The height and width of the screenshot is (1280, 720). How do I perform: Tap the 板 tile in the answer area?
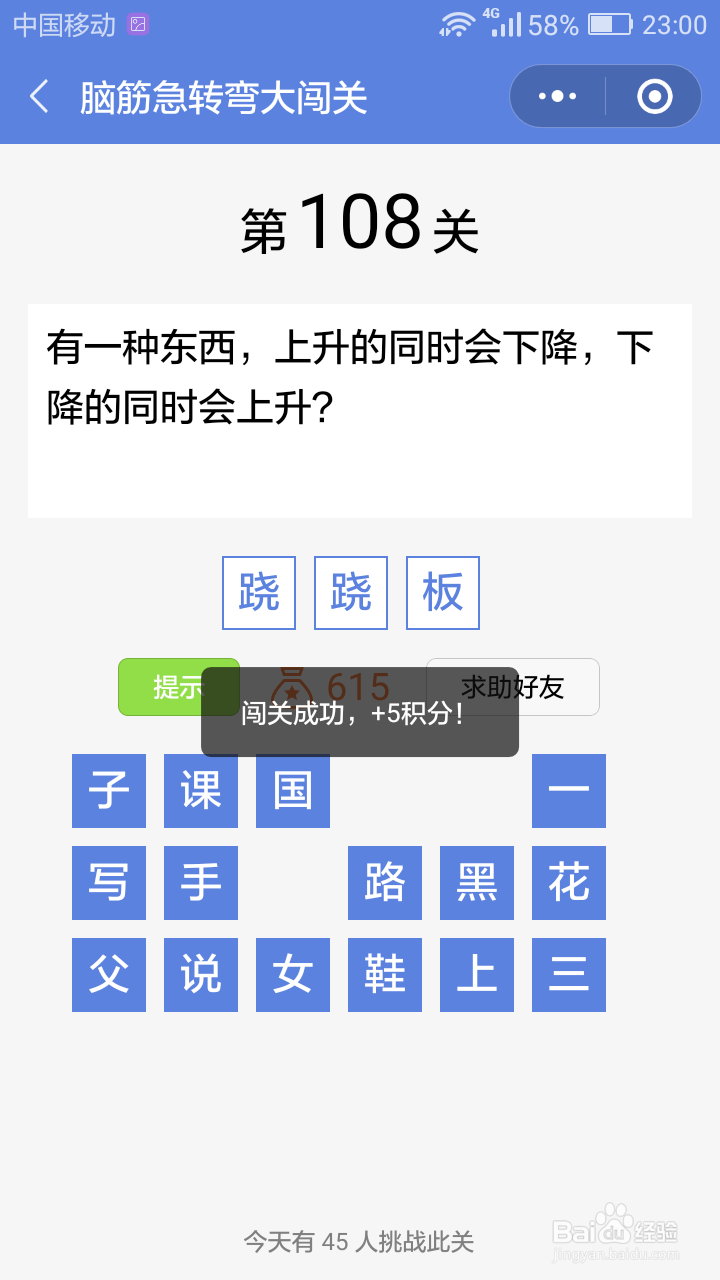point(442,592)
